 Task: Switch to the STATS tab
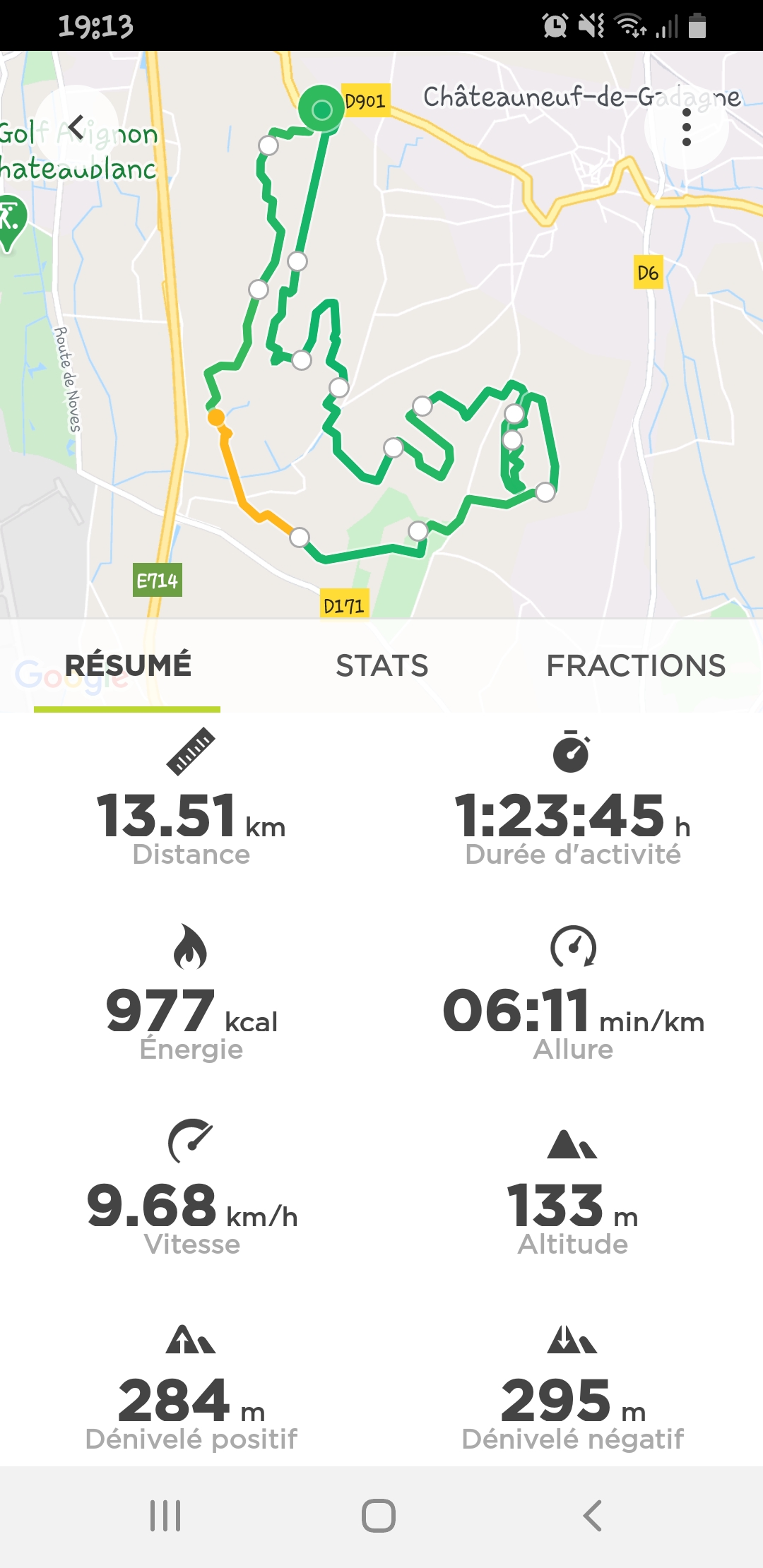point(381,665)
